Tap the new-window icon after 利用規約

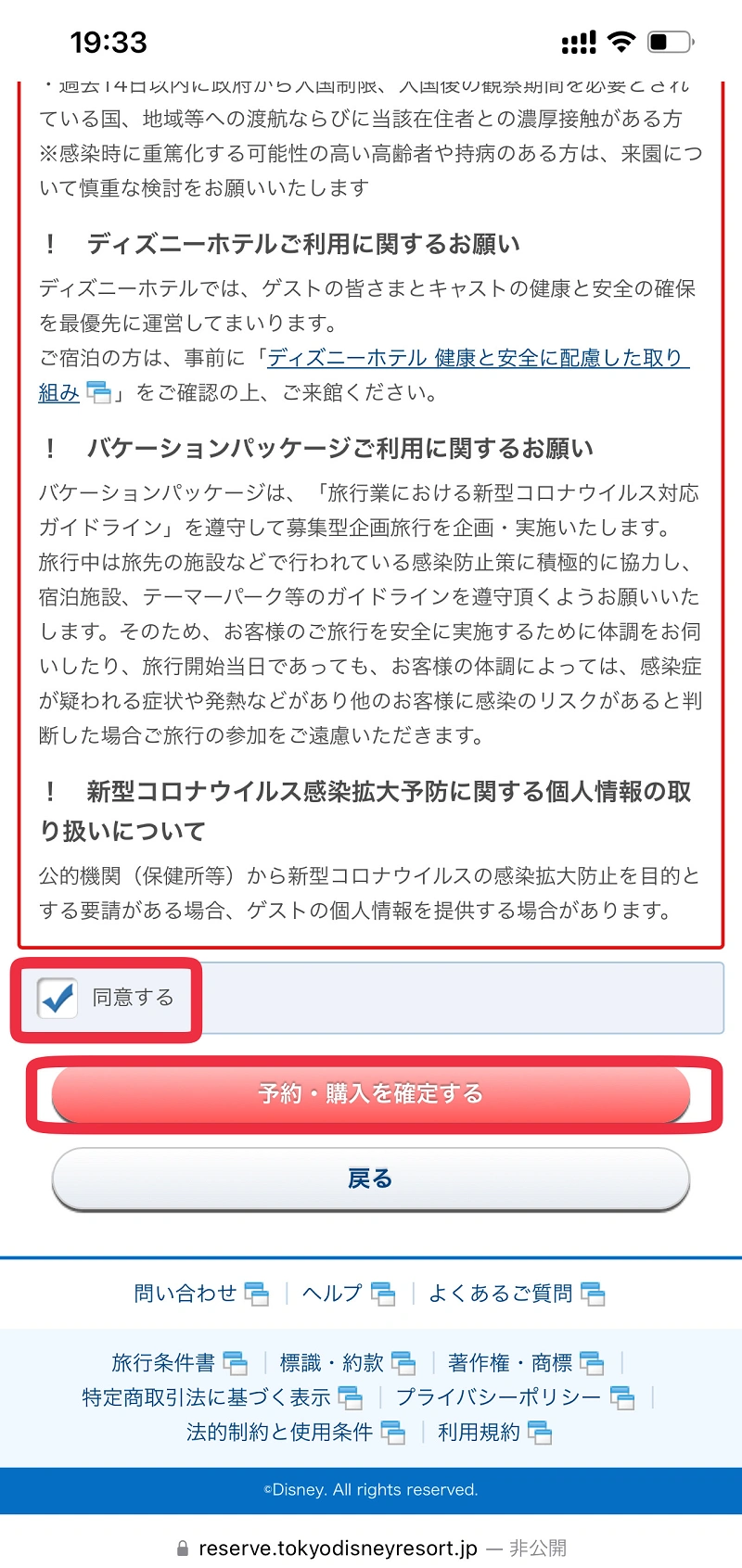540,1432
